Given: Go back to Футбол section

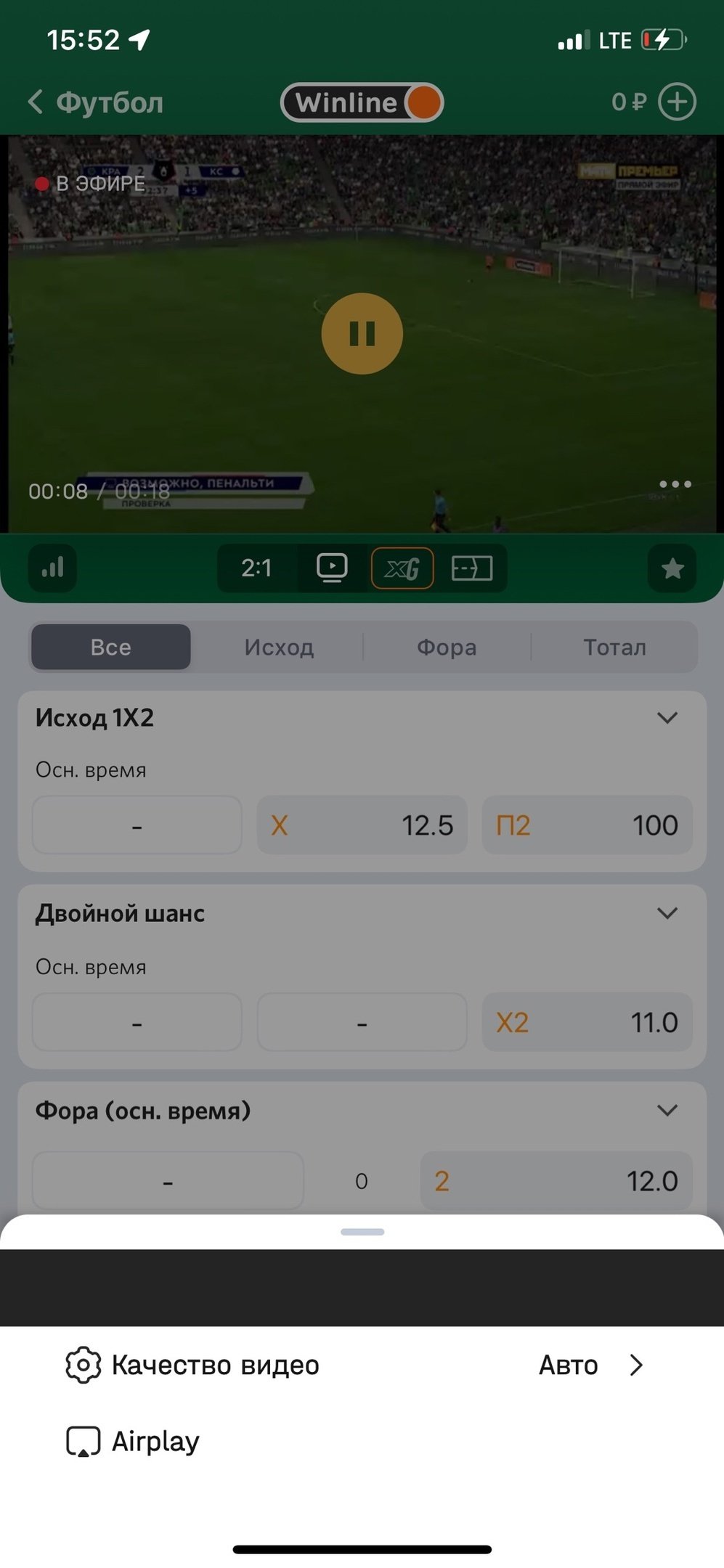Looking at the screenshot, I should [94, 102].
